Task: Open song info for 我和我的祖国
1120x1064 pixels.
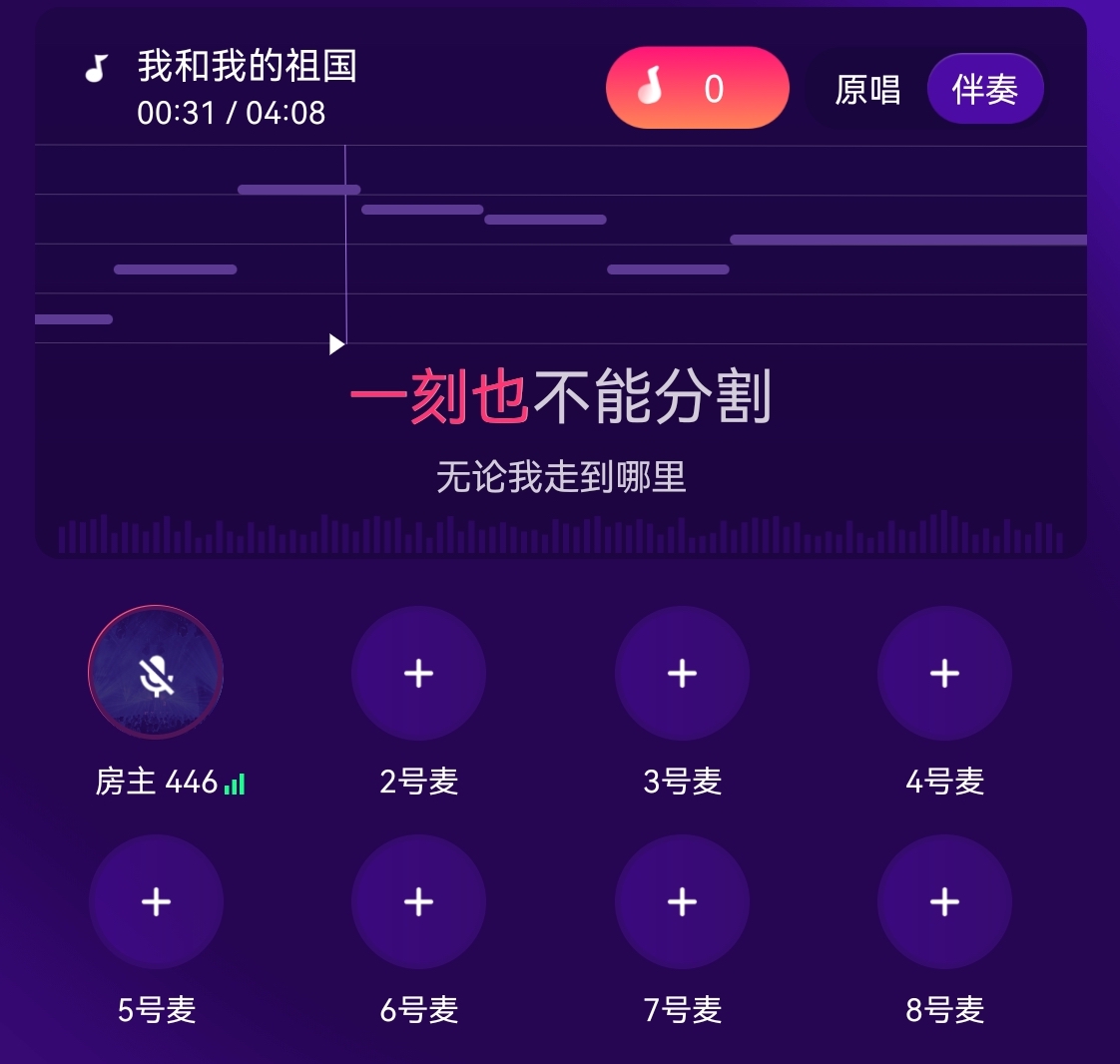Action: tap(247, 67)
